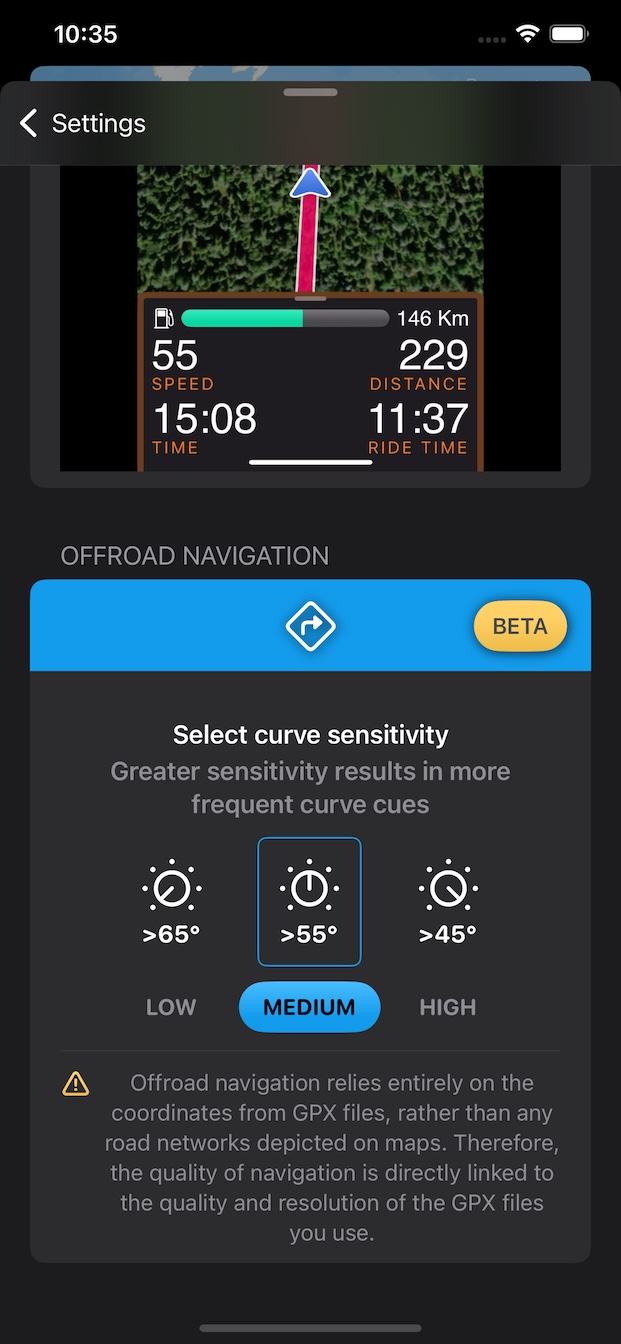Viewport: 621px width, 1344px height.
Task: Select the >55° medium sensitivity dial
Action: [309, 902]
